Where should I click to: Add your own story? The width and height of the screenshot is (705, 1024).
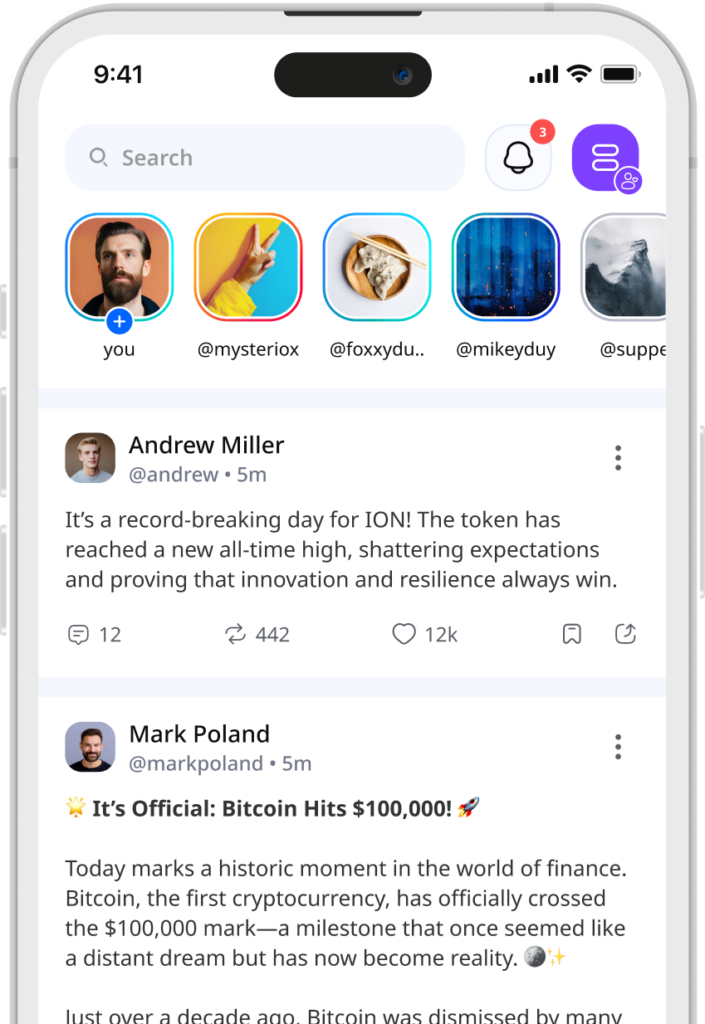[118, 321]
